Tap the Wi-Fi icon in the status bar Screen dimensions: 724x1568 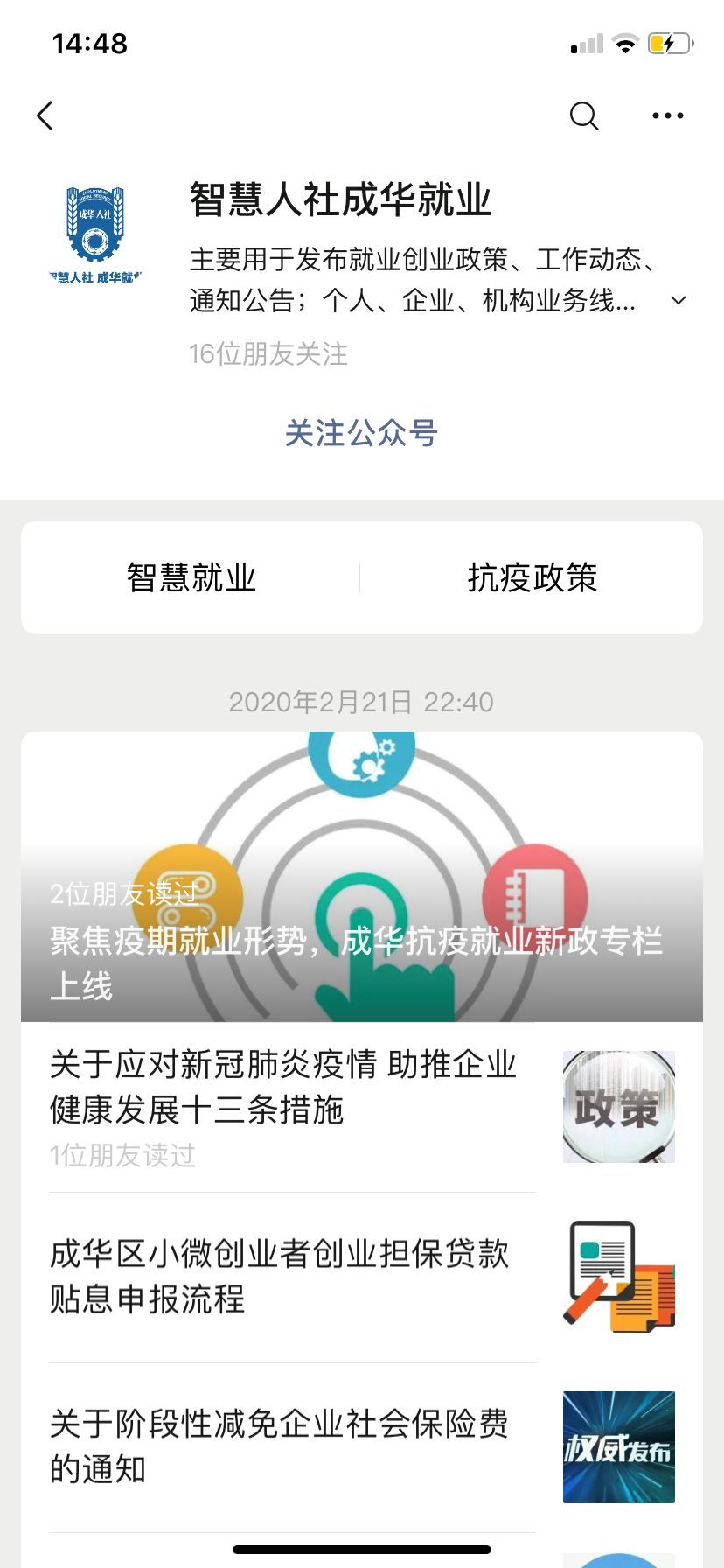tap(624, 43)
